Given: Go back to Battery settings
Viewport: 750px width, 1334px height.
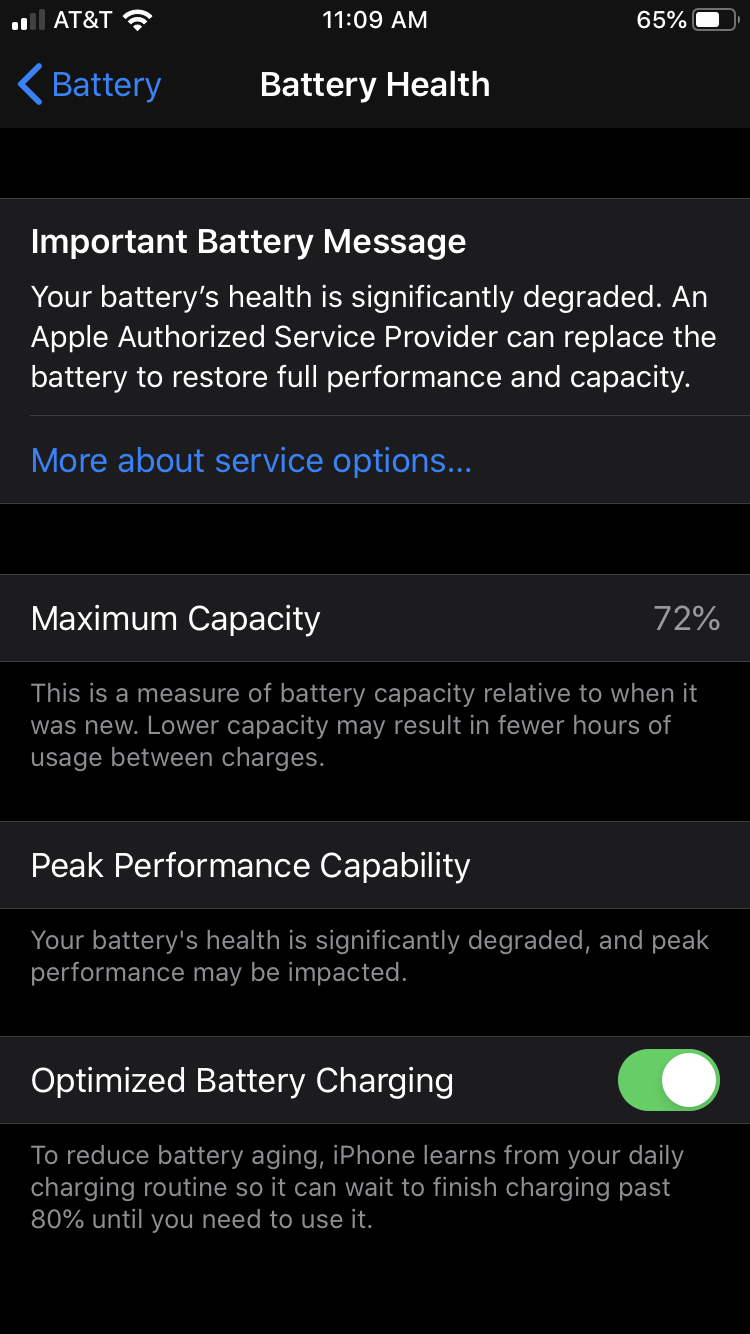Looking at the screenshot, I should pos(89,85).
